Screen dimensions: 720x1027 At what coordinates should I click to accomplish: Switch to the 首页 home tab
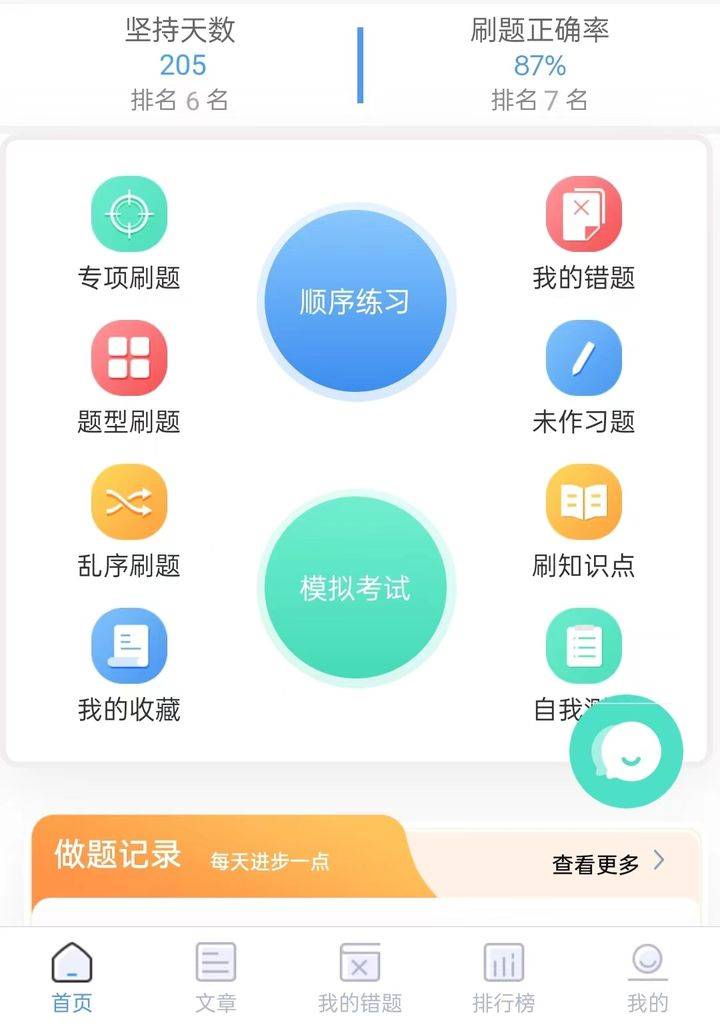pos(72,977)
